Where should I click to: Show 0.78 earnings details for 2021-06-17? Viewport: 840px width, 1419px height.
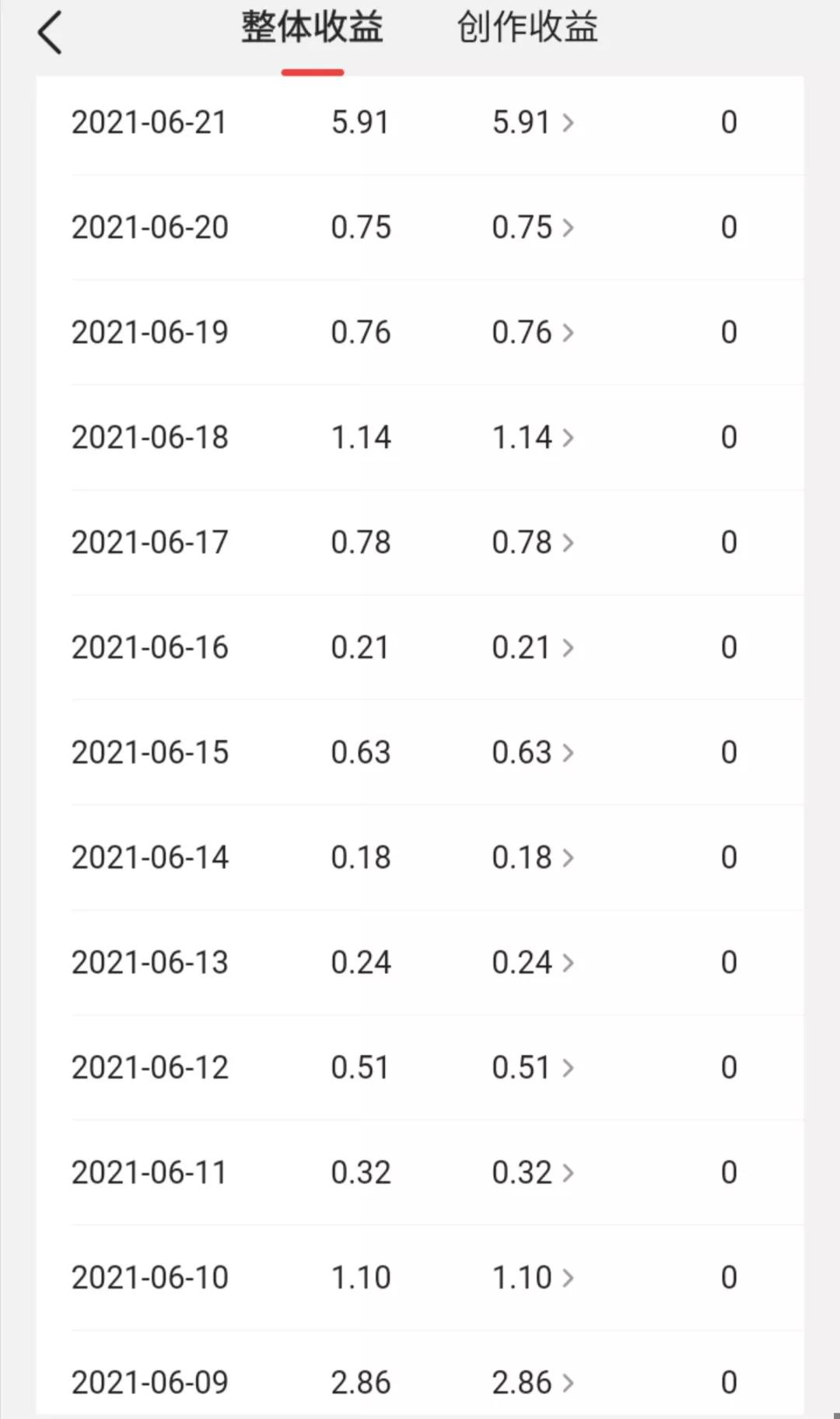point(533,542)
